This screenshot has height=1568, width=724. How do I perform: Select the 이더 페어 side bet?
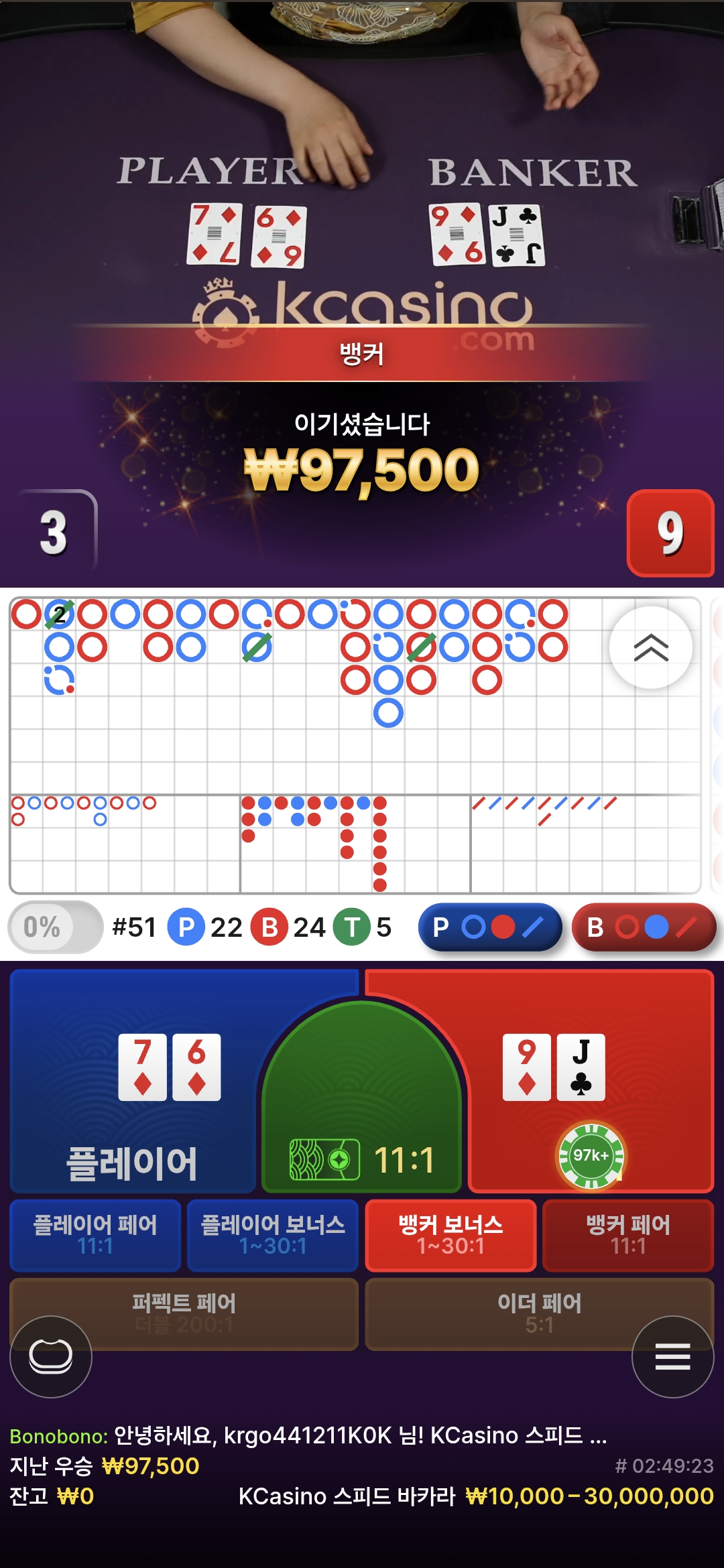[540, 1314]
